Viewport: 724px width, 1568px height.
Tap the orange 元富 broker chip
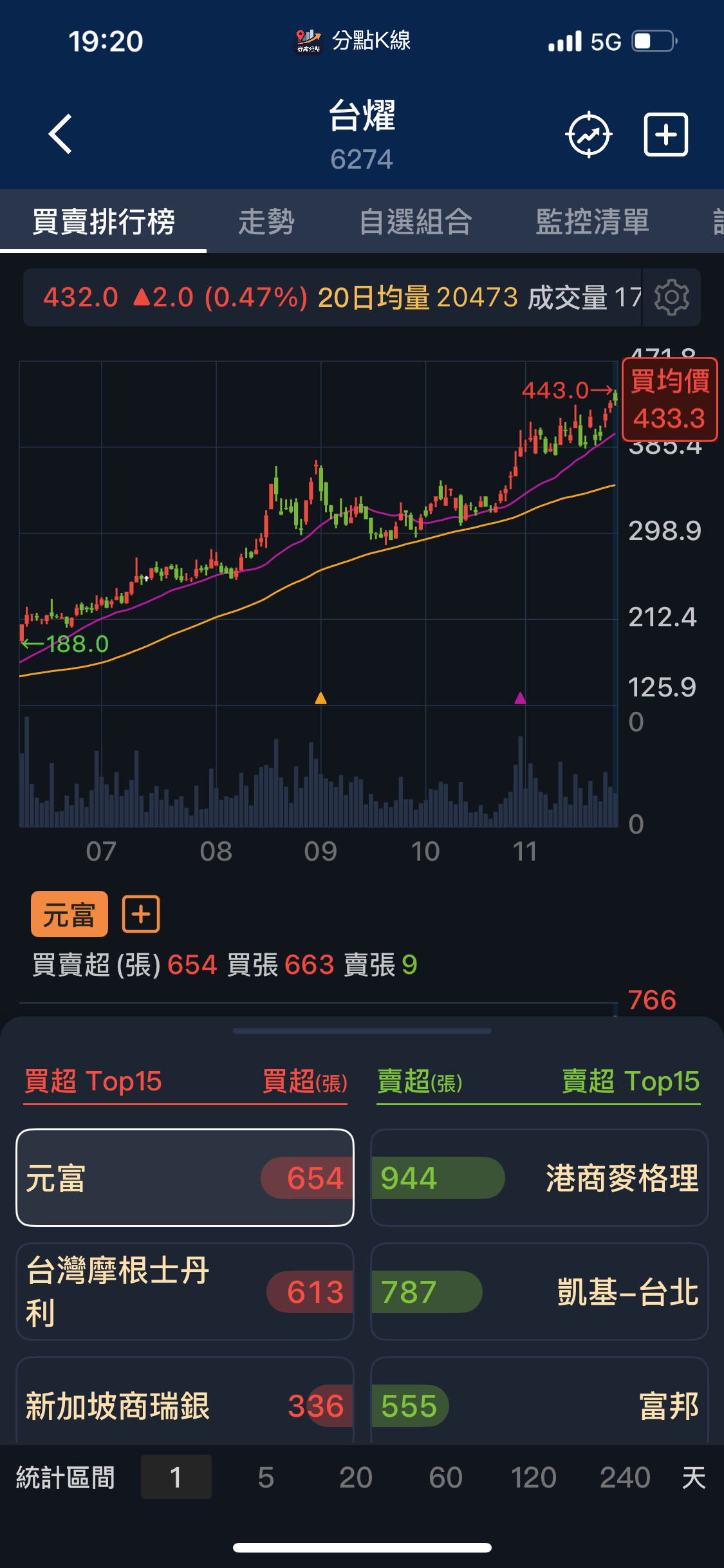[x=70, y=914]
